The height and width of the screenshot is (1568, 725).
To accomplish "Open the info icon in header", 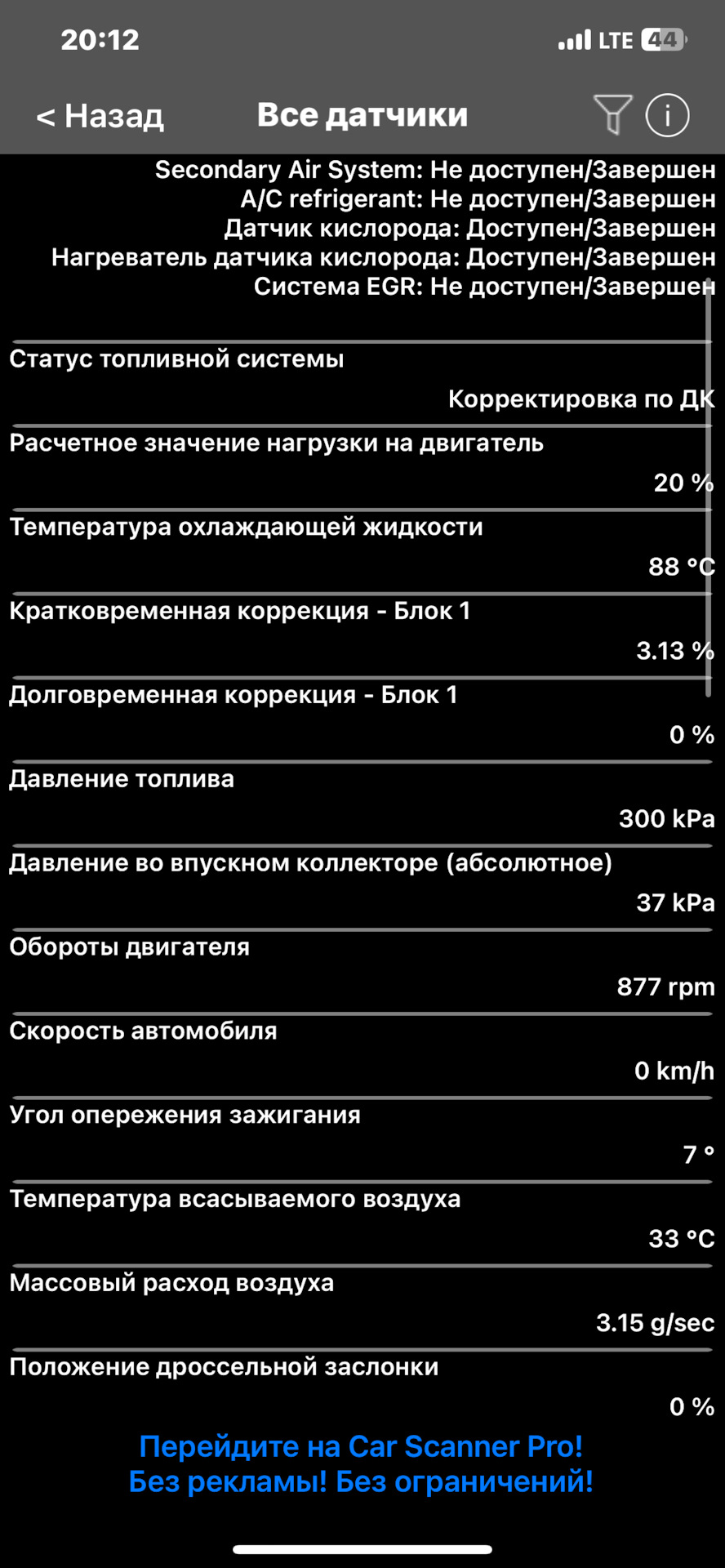I will point(667,115).
